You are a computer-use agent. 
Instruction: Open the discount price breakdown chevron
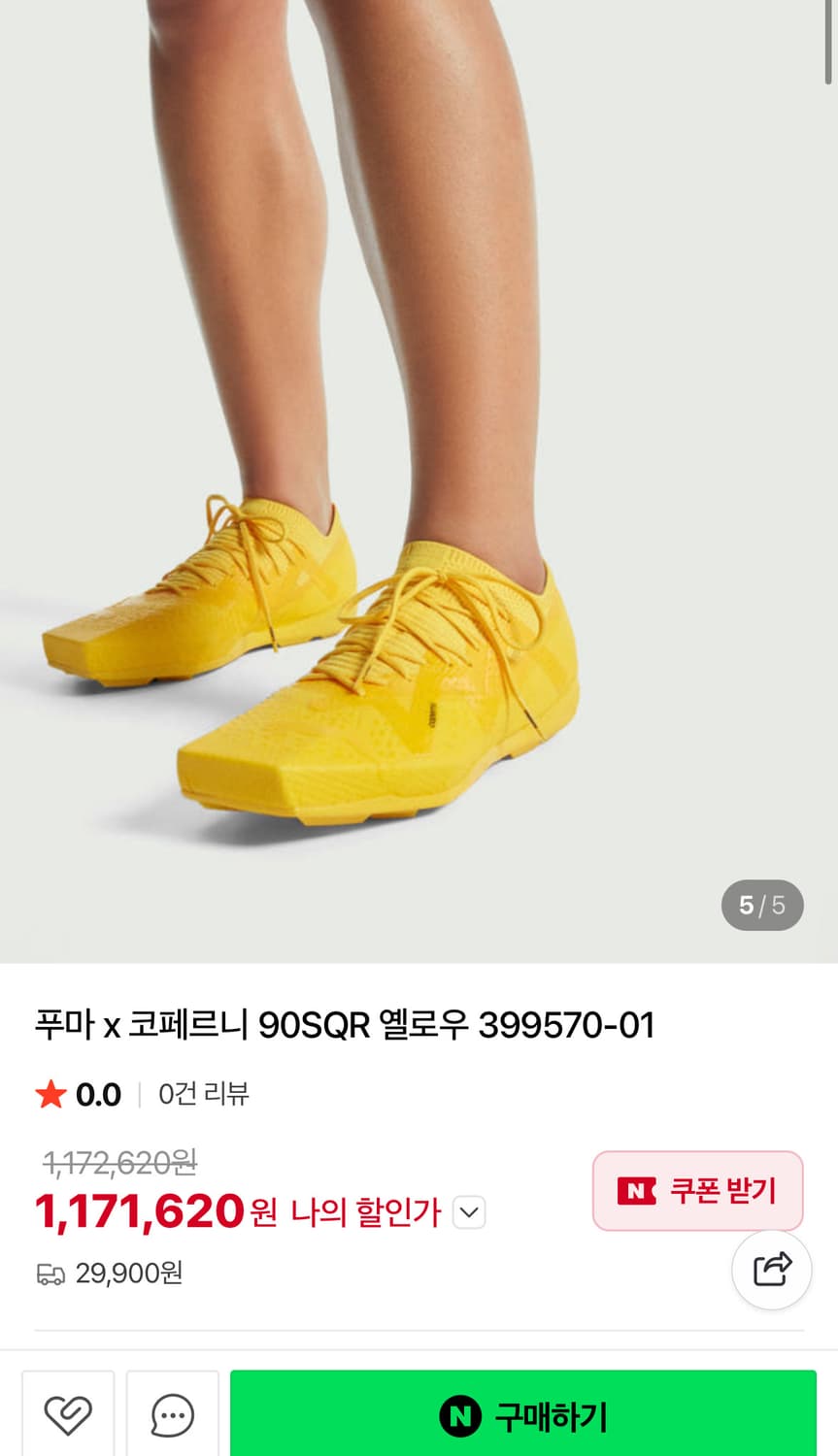click(x=469, y=1212)
